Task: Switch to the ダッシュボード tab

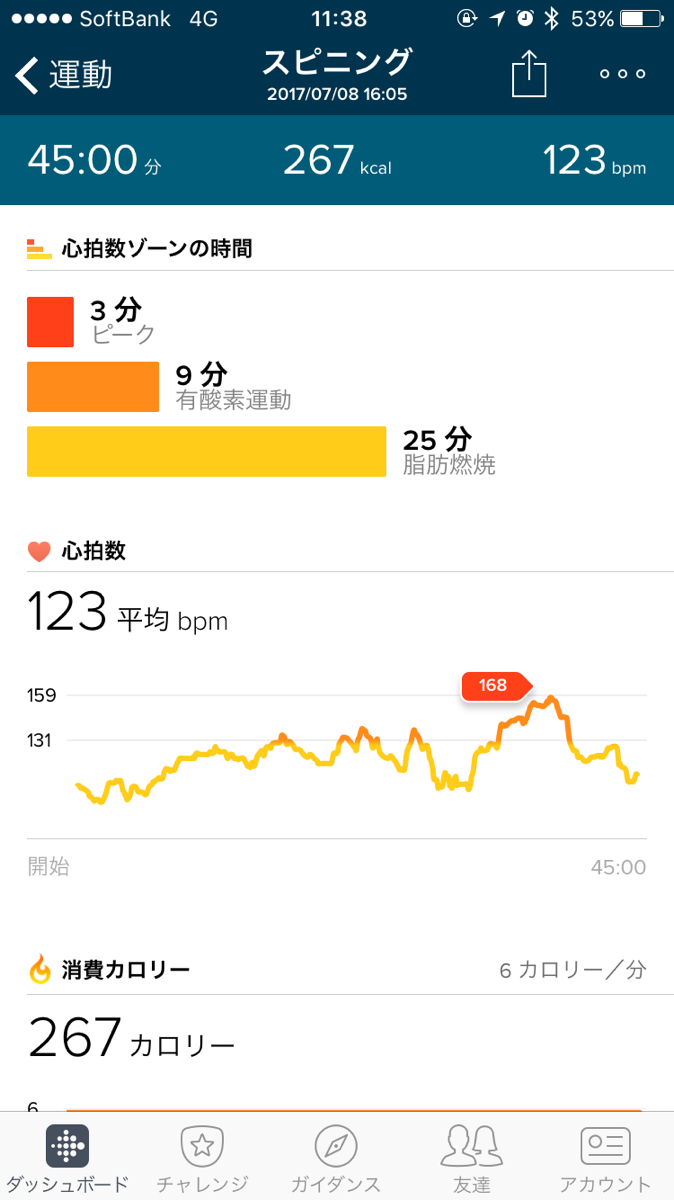Action: 68,1158
